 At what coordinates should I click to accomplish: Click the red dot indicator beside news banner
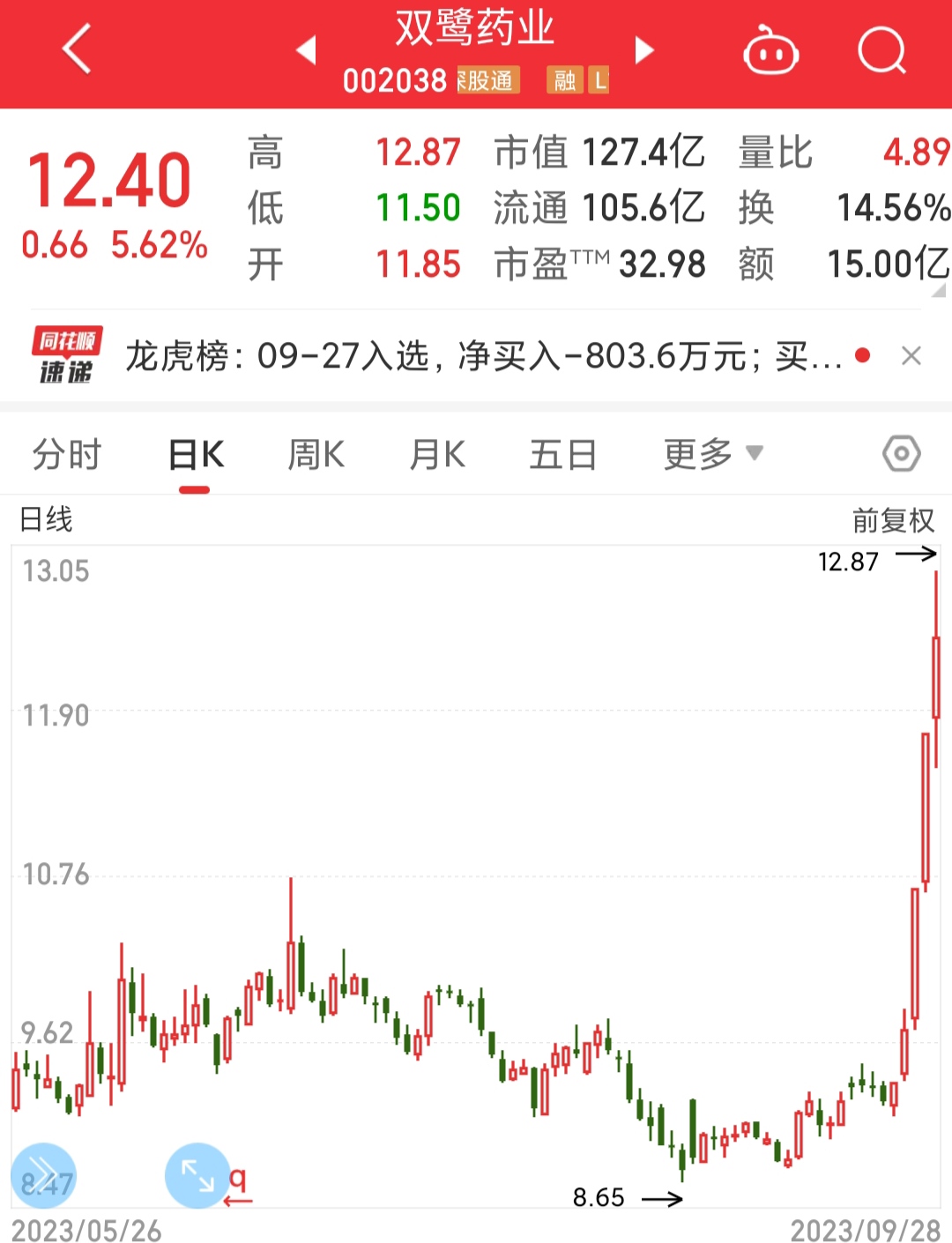pos(862,354)
